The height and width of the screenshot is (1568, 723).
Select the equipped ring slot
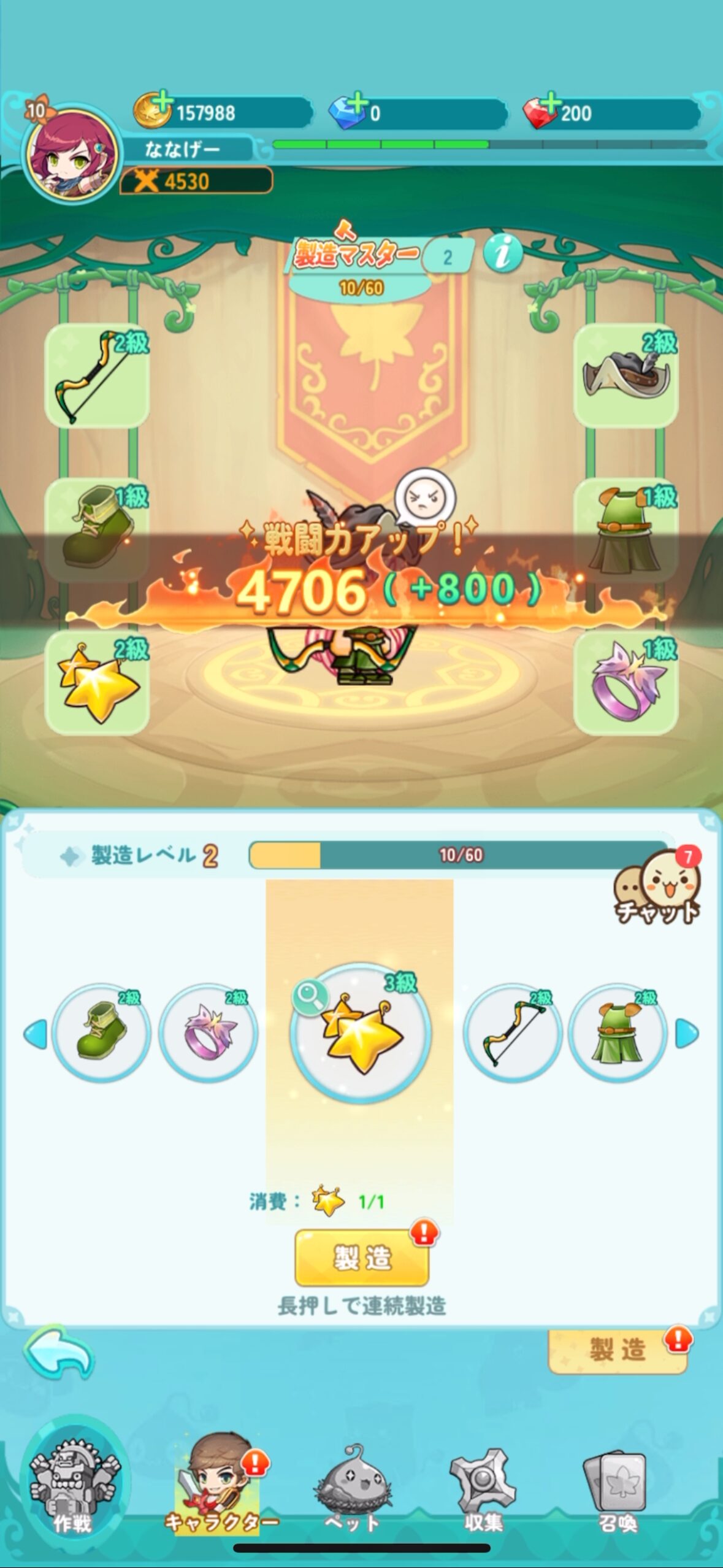[625, 683]
